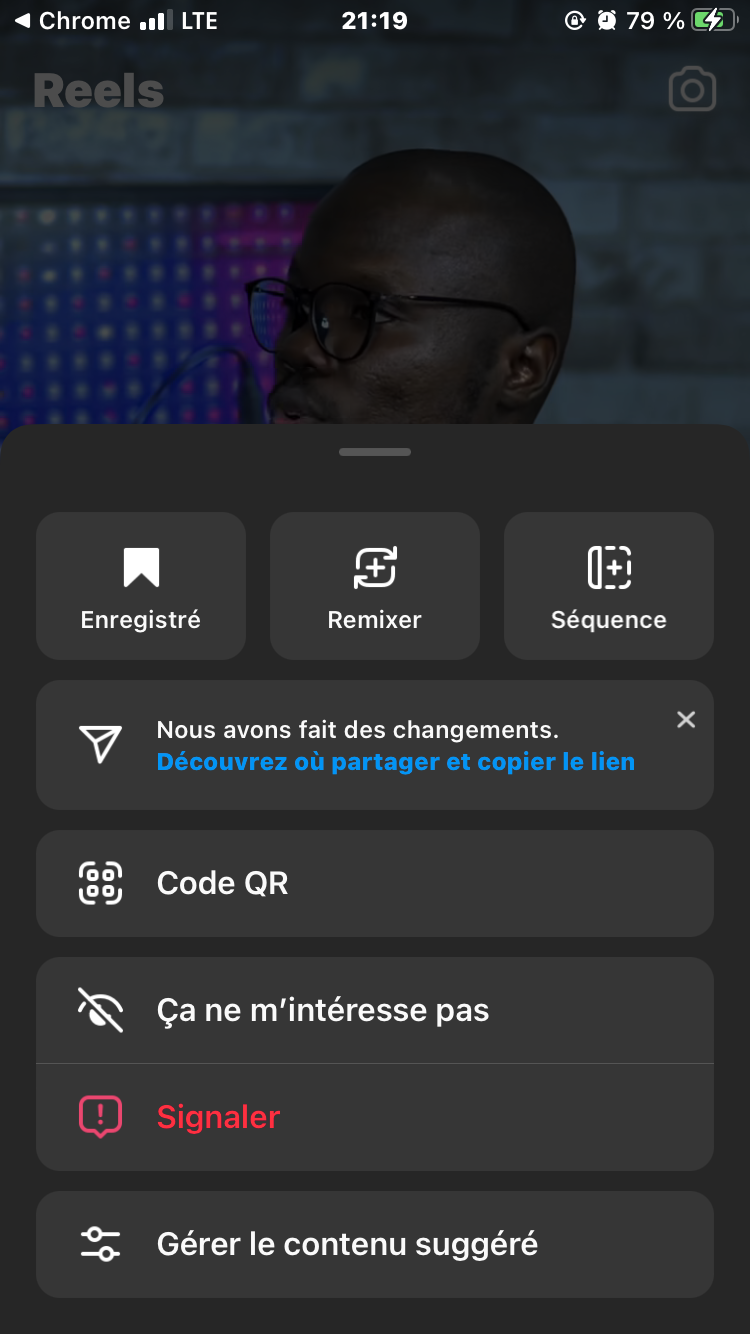Dismiss the 'Nous avons fait des changements' banner

pos(686,719)
